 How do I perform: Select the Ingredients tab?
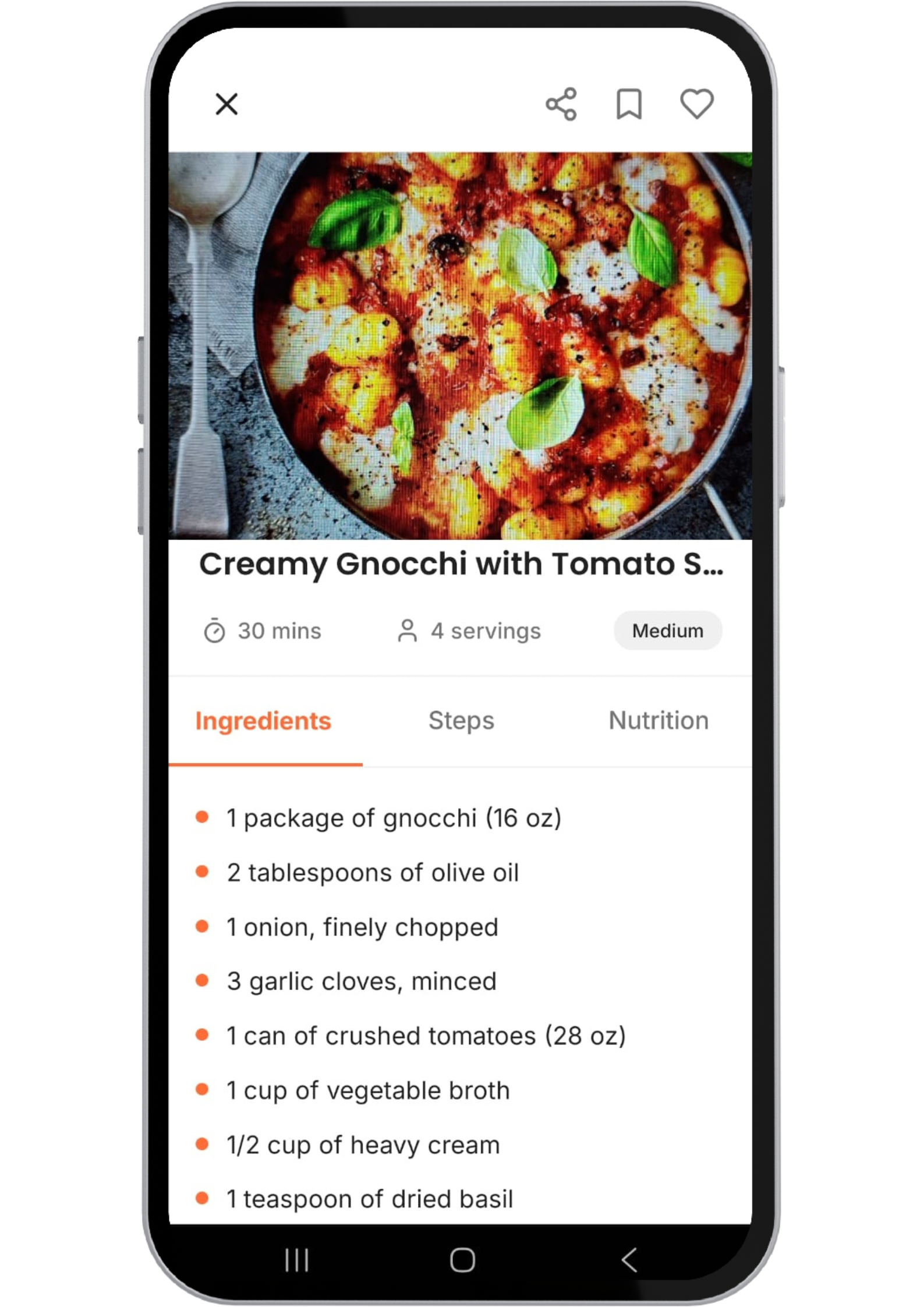[x=263, y=721]
